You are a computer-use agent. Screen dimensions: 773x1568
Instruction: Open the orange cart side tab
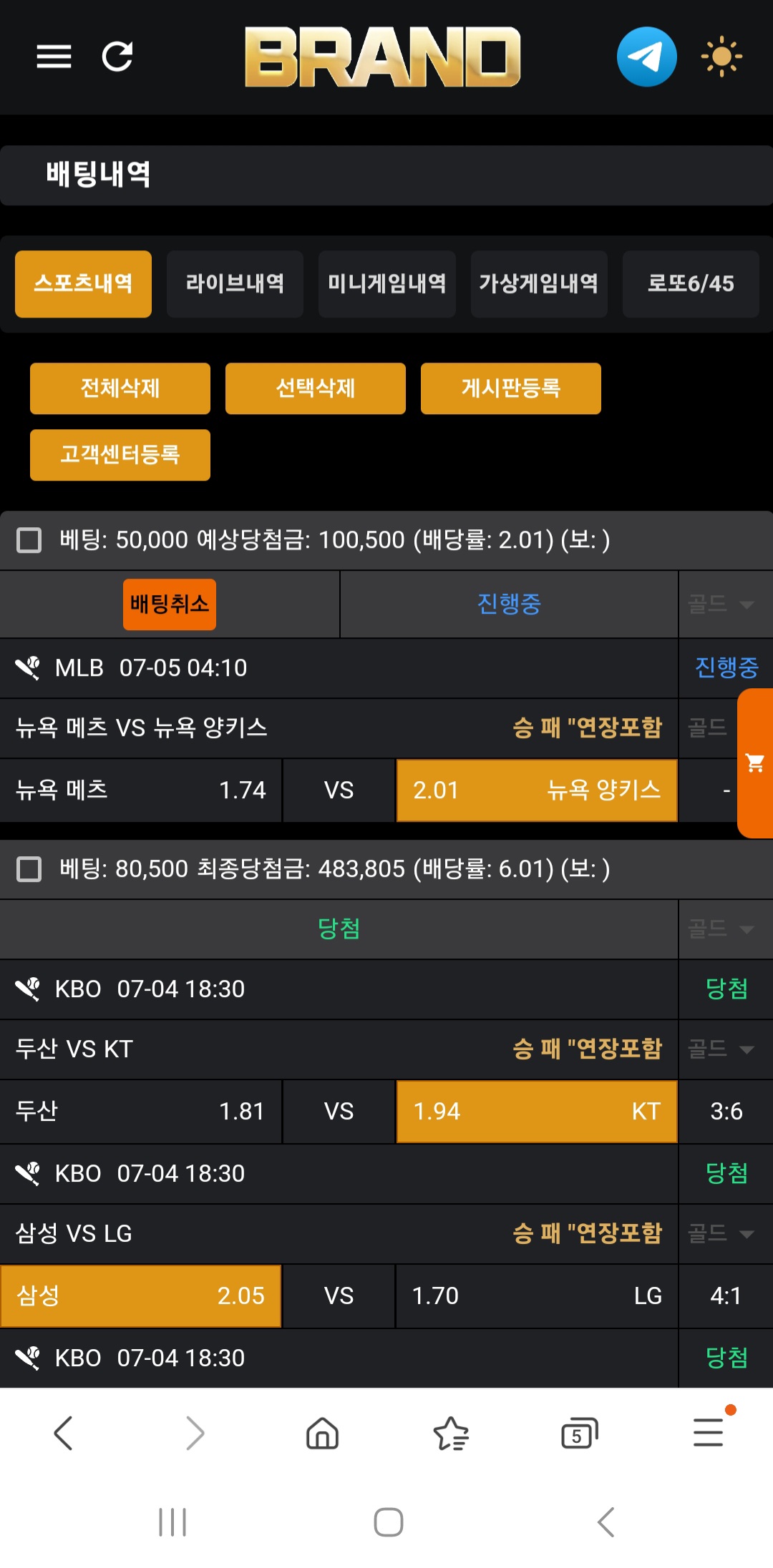click(755, 763)
